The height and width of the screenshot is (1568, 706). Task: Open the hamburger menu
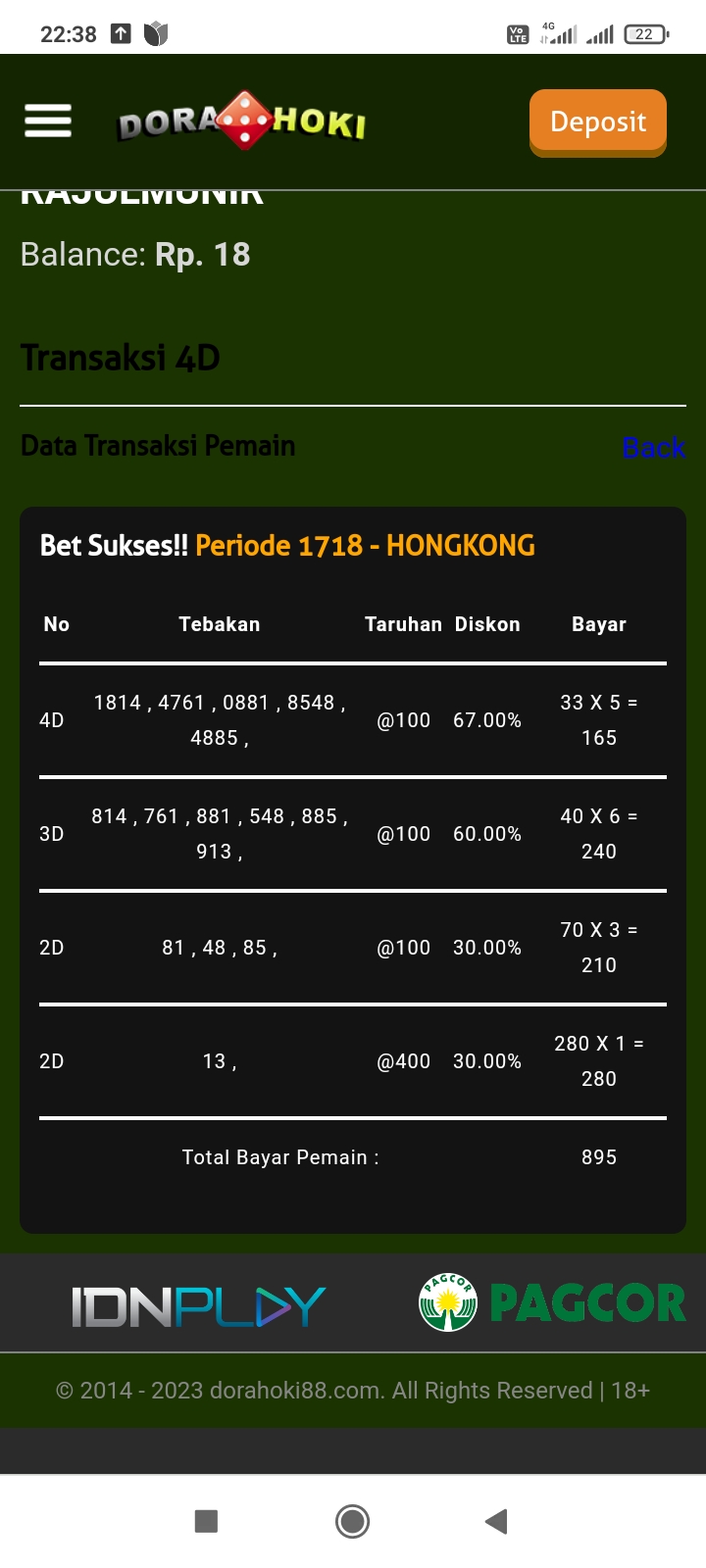(x=48, y=122)
